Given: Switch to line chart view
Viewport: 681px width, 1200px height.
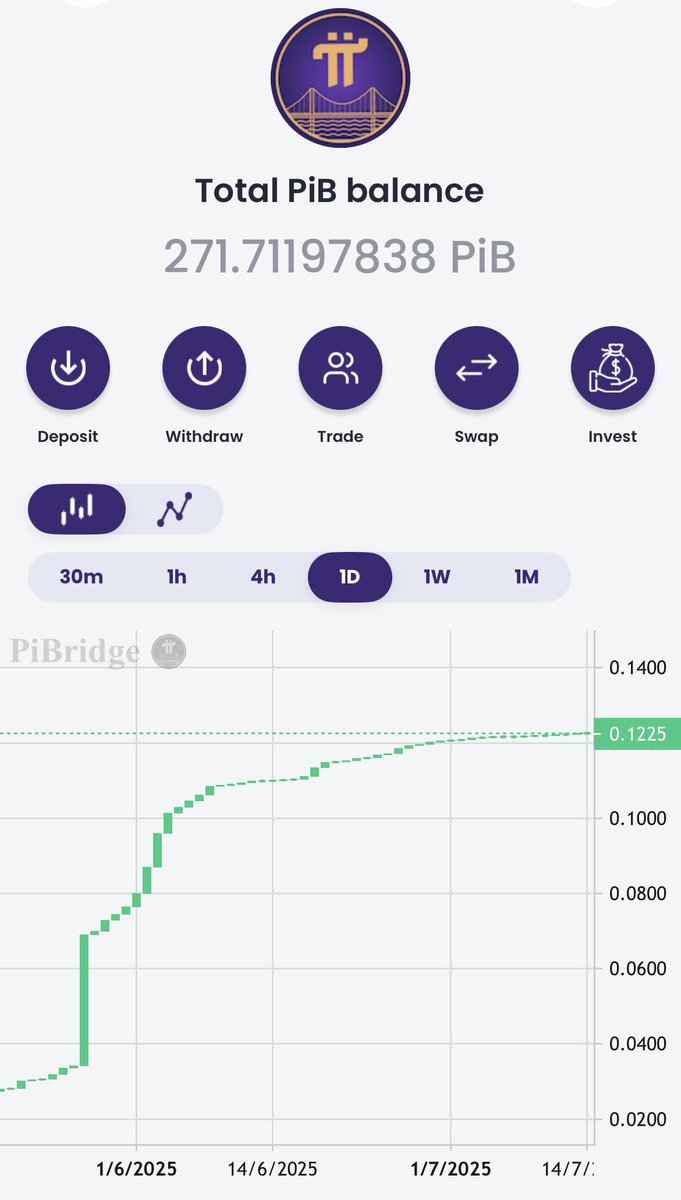Looking at the screenshot, I should click(x=174, y=509).
